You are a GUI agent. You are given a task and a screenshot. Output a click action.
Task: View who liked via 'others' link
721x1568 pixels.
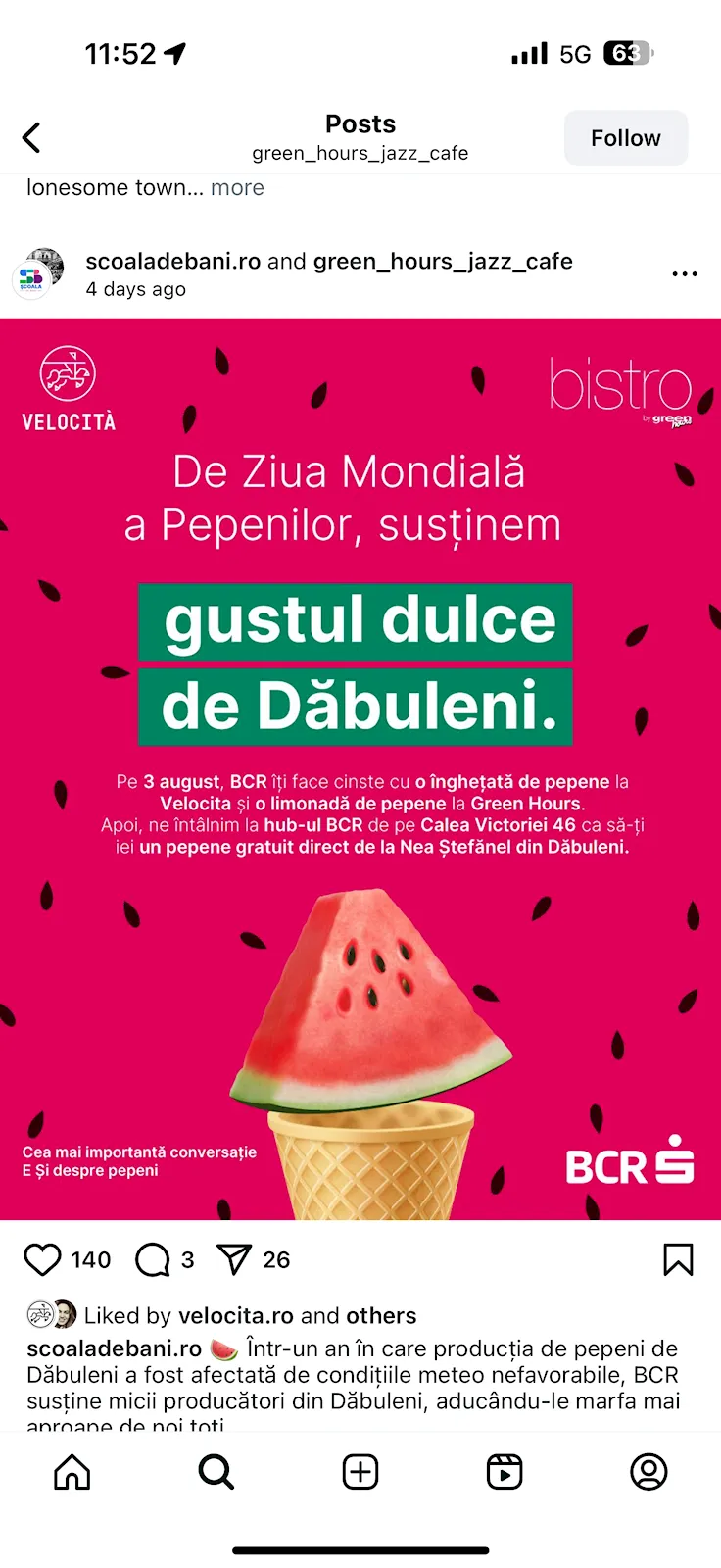381,1315
